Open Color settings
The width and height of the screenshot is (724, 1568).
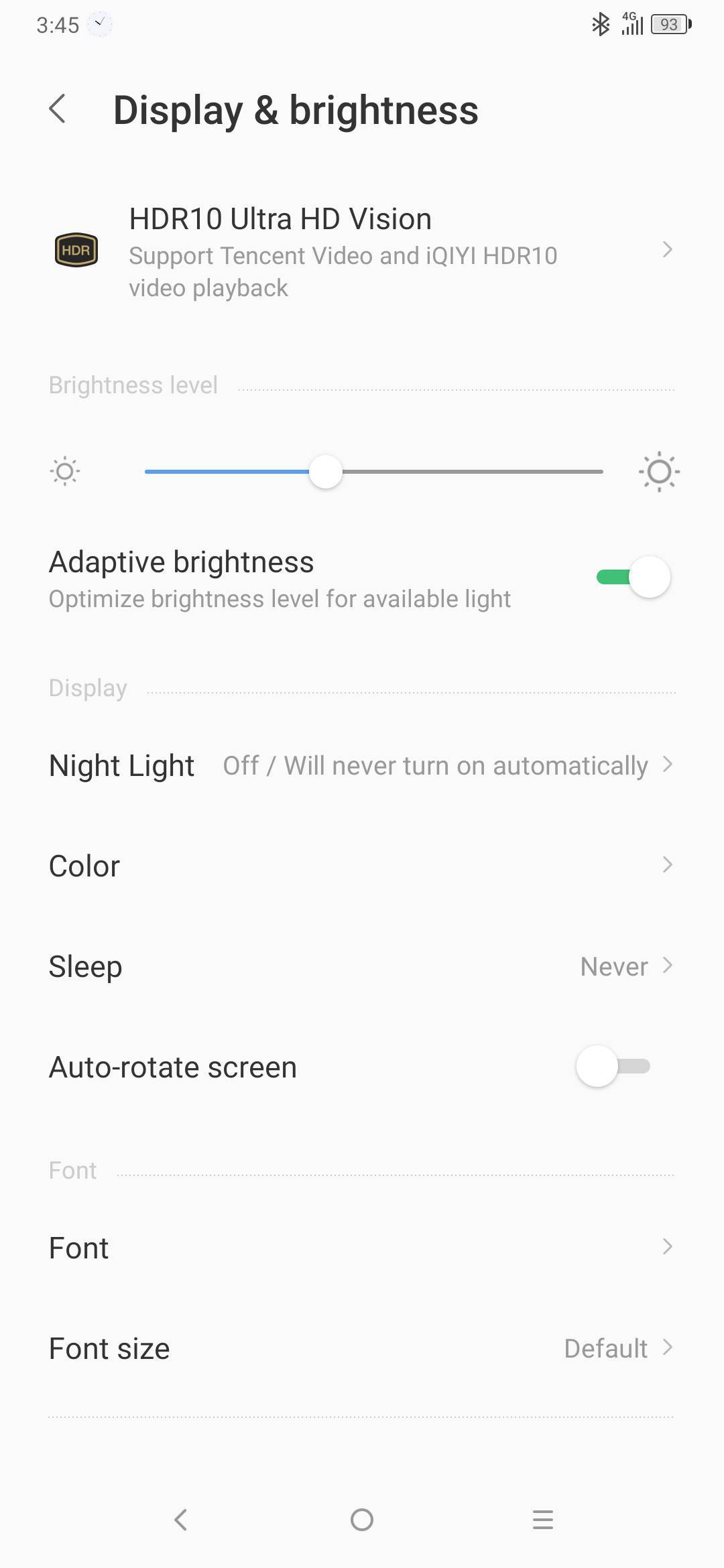pyautogui.click(x=362, y=866)
